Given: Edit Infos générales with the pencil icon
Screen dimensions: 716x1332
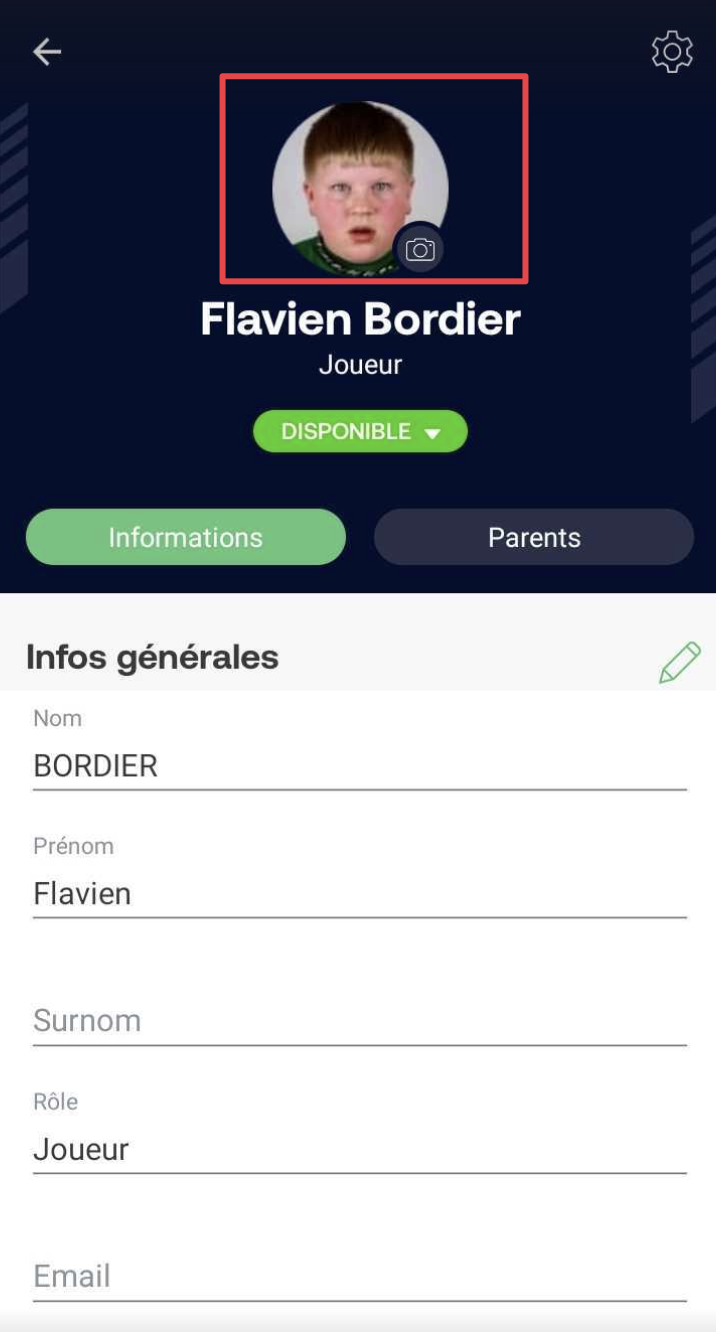Looking at the screenshot, I should 679,662.
